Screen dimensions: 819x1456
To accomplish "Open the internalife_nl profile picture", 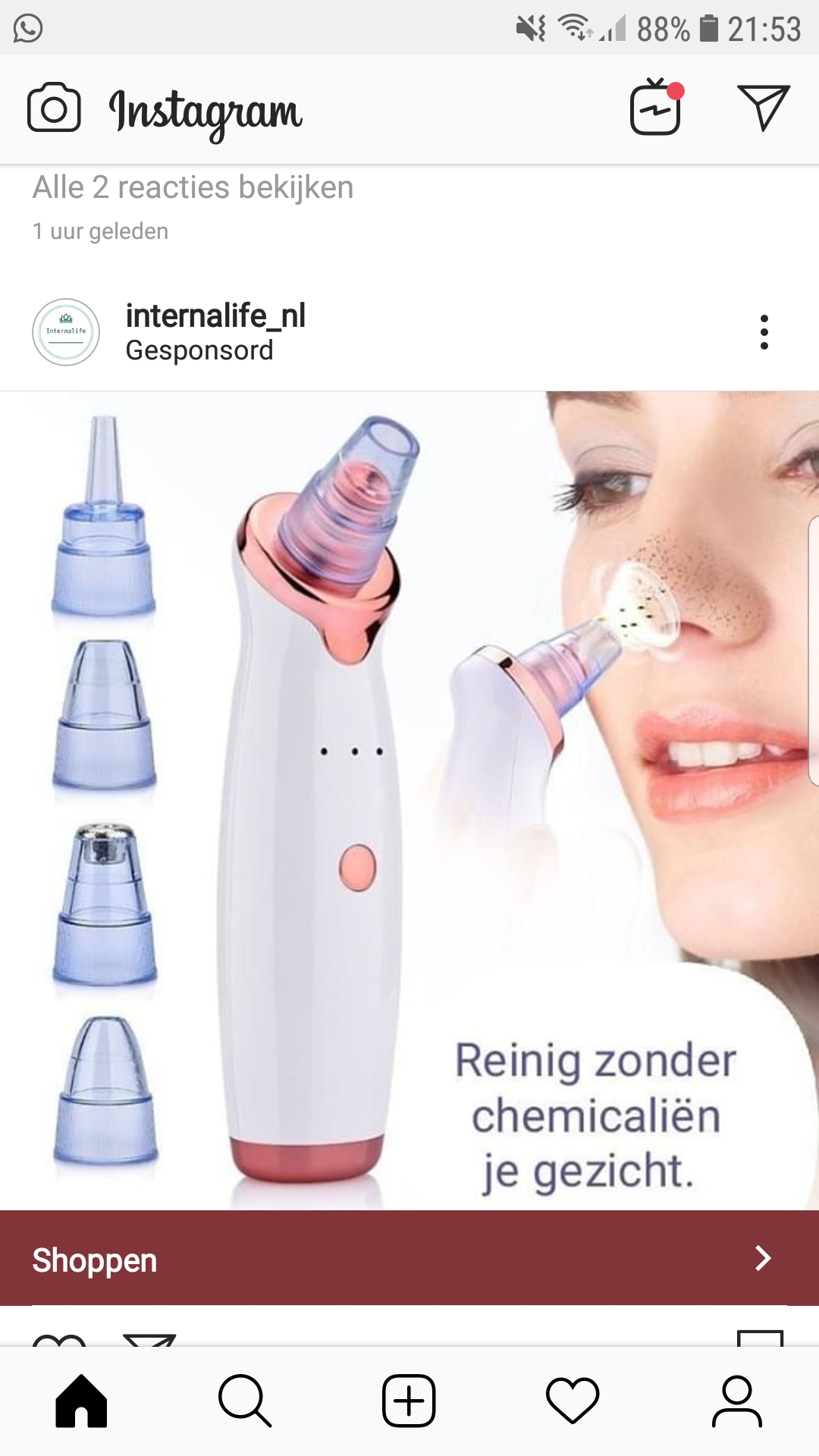I will click(66, 332).
